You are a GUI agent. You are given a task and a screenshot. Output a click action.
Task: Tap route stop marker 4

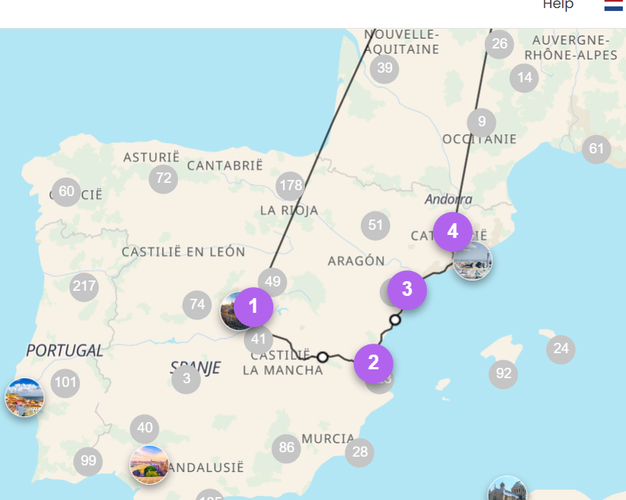coord(453,231)
